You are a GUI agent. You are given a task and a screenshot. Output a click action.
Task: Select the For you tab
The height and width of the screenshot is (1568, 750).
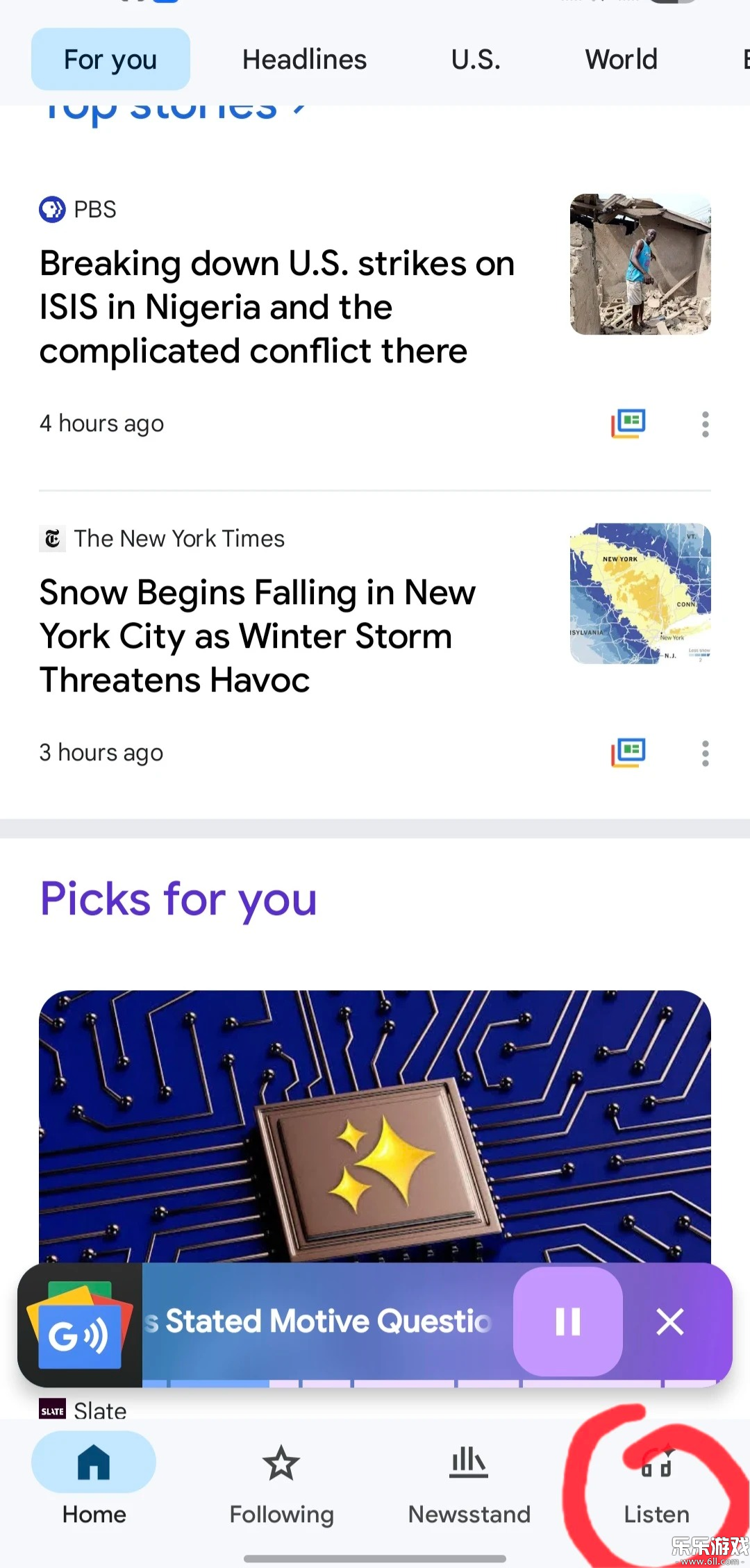(110, 60)
